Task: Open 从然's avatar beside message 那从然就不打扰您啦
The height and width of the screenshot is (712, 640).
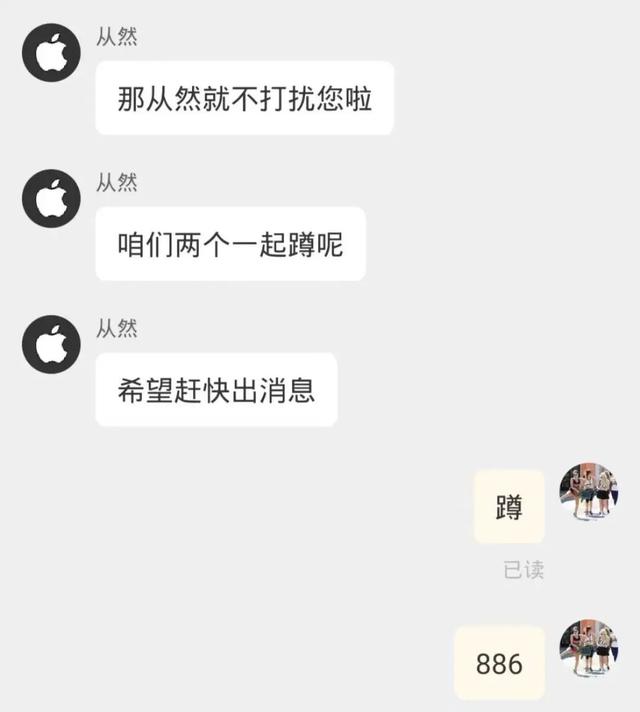Action: (x=52, y=53)
